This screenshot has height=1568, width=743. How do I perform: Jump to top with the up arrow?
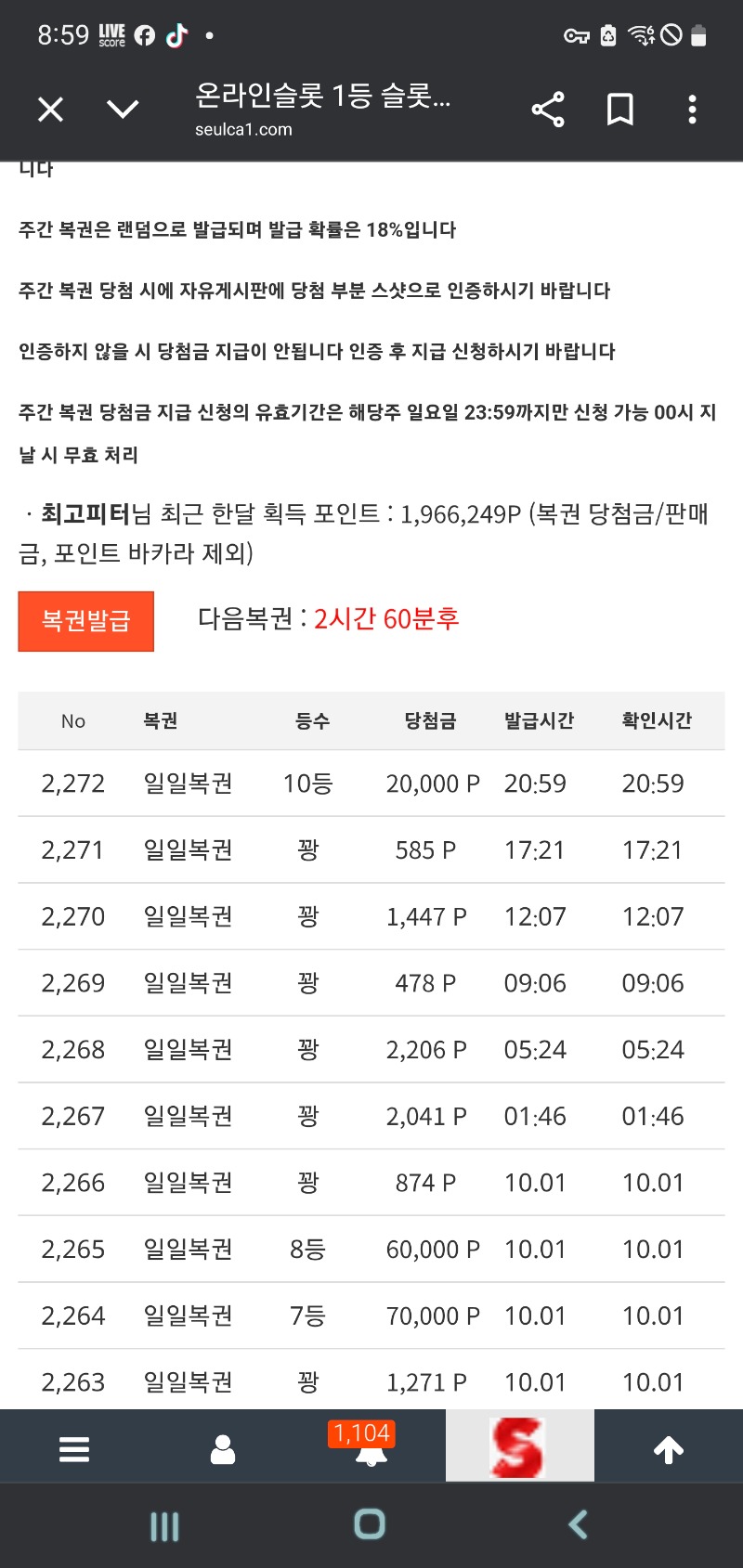click(669, 1448)
